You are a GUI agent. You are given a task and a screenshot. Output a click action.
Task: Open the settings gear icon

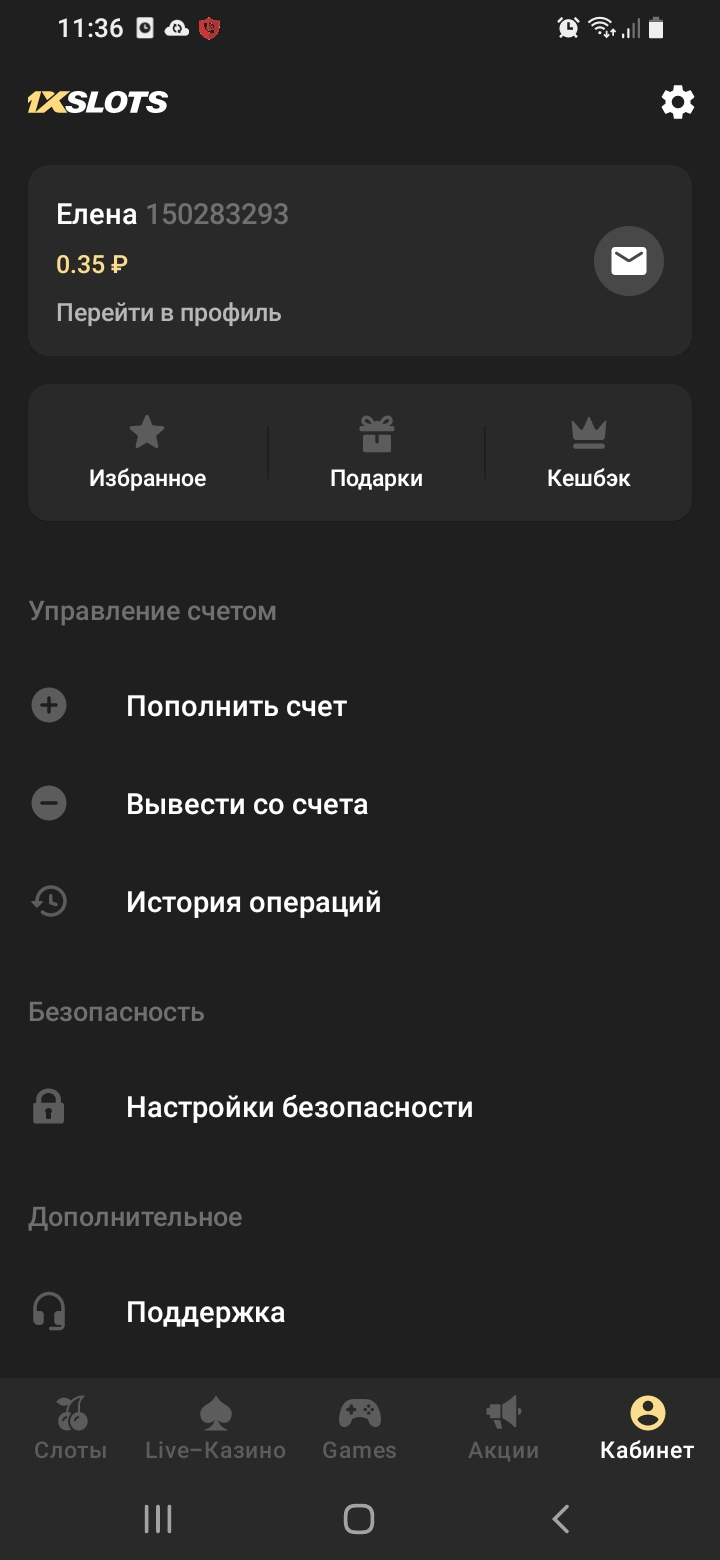pos(677,102)
